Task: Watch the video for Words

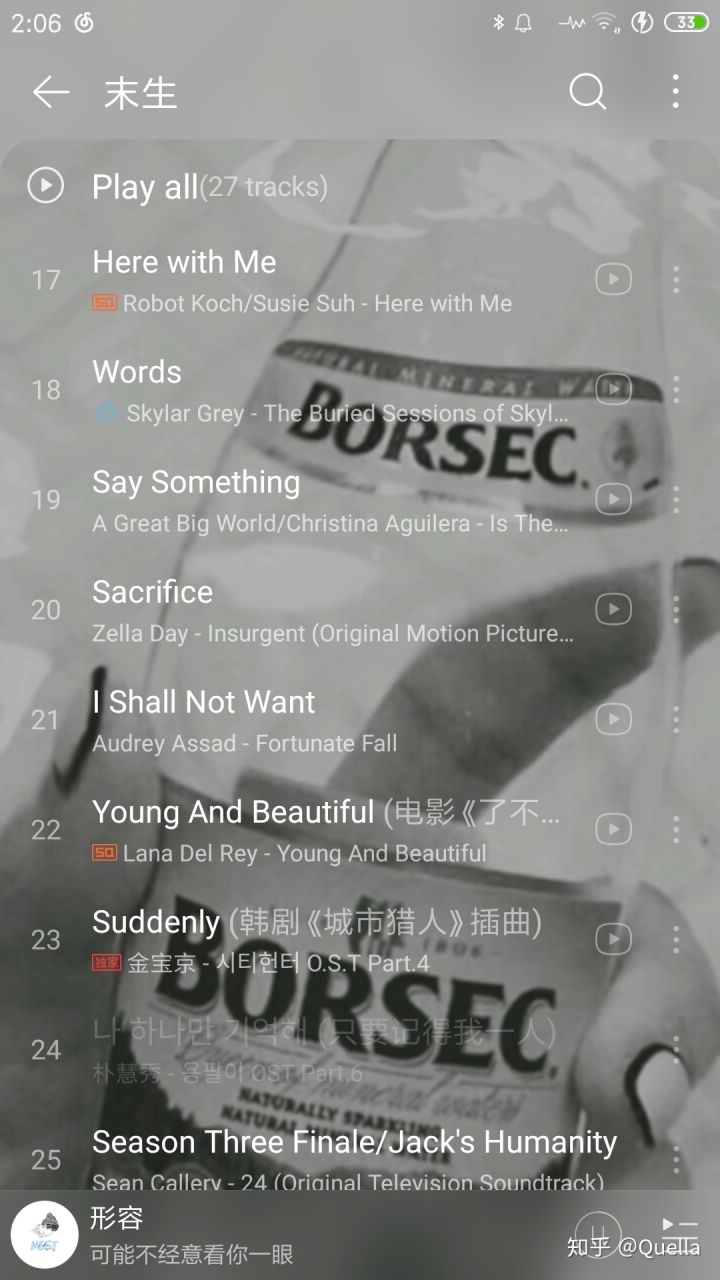Action: [x=613, y=388]
